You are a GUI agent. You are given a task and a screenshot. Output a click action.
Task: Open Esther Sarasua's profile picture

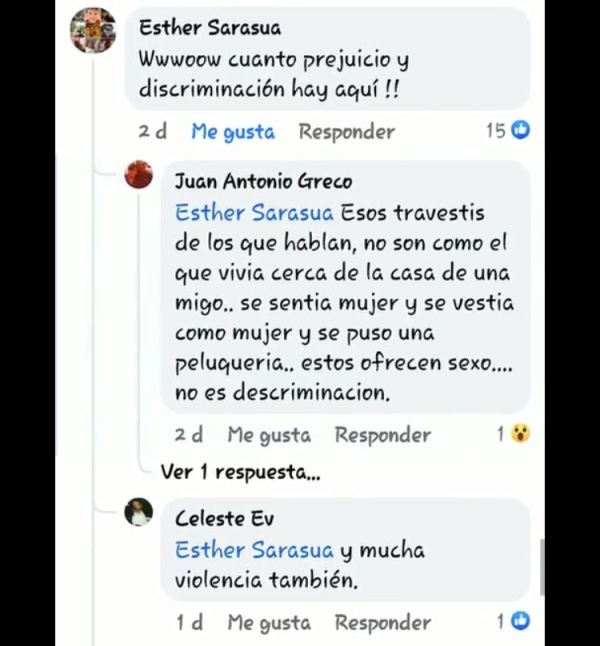click(93, 31)
